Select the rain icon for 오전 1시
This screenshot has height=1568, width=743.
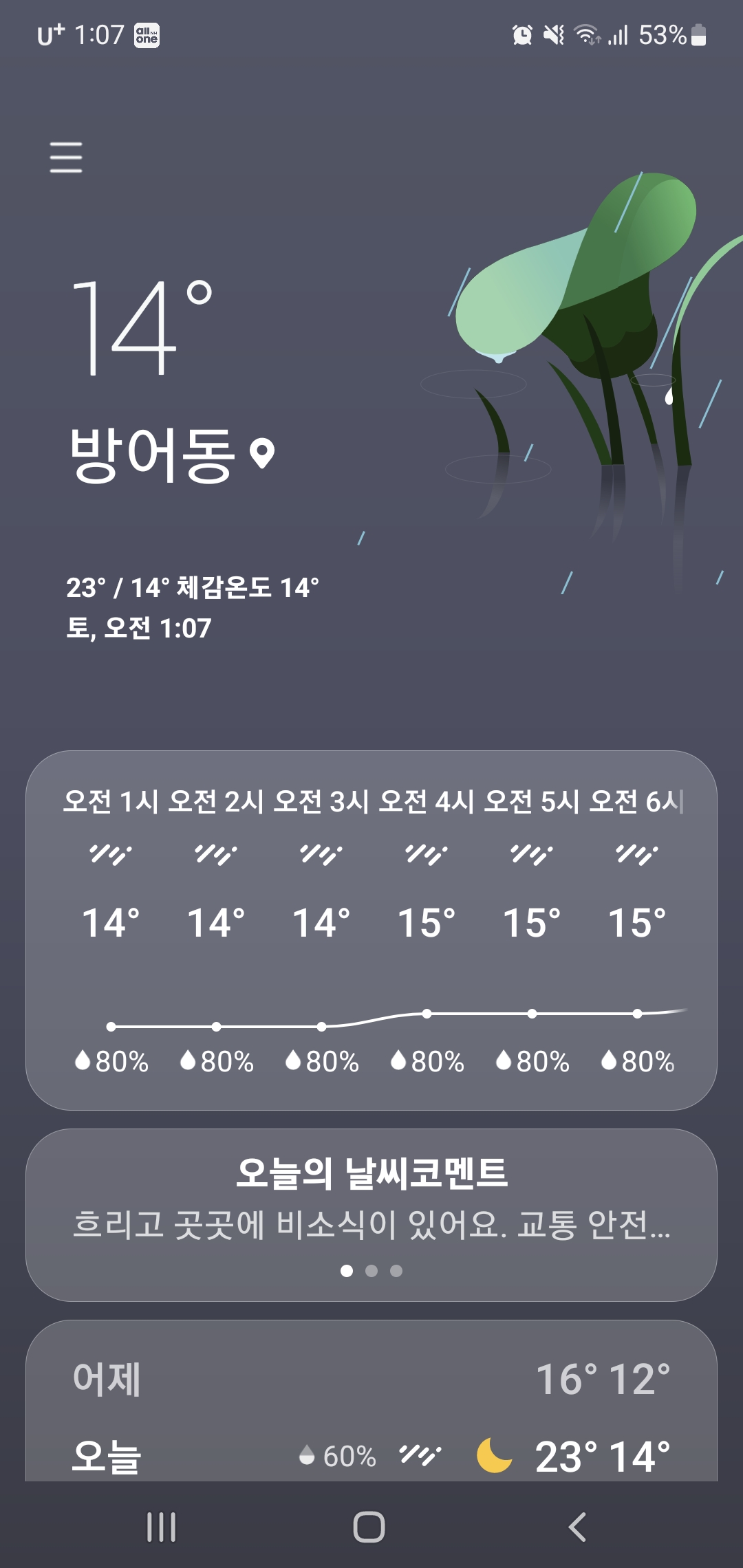110,855
